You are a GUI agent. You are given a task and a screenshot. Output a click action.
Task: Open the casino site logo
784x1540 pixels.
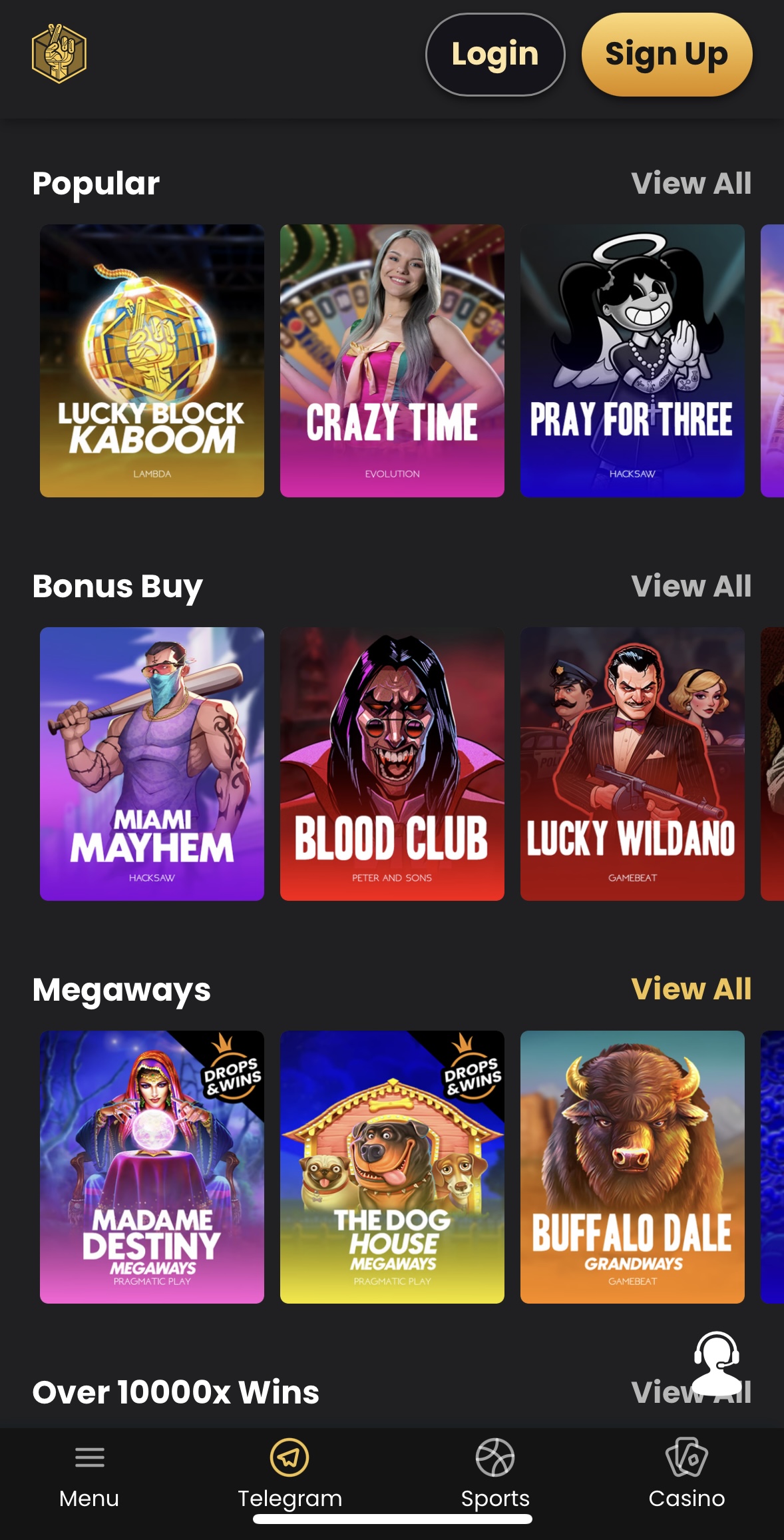pos(59,55)
